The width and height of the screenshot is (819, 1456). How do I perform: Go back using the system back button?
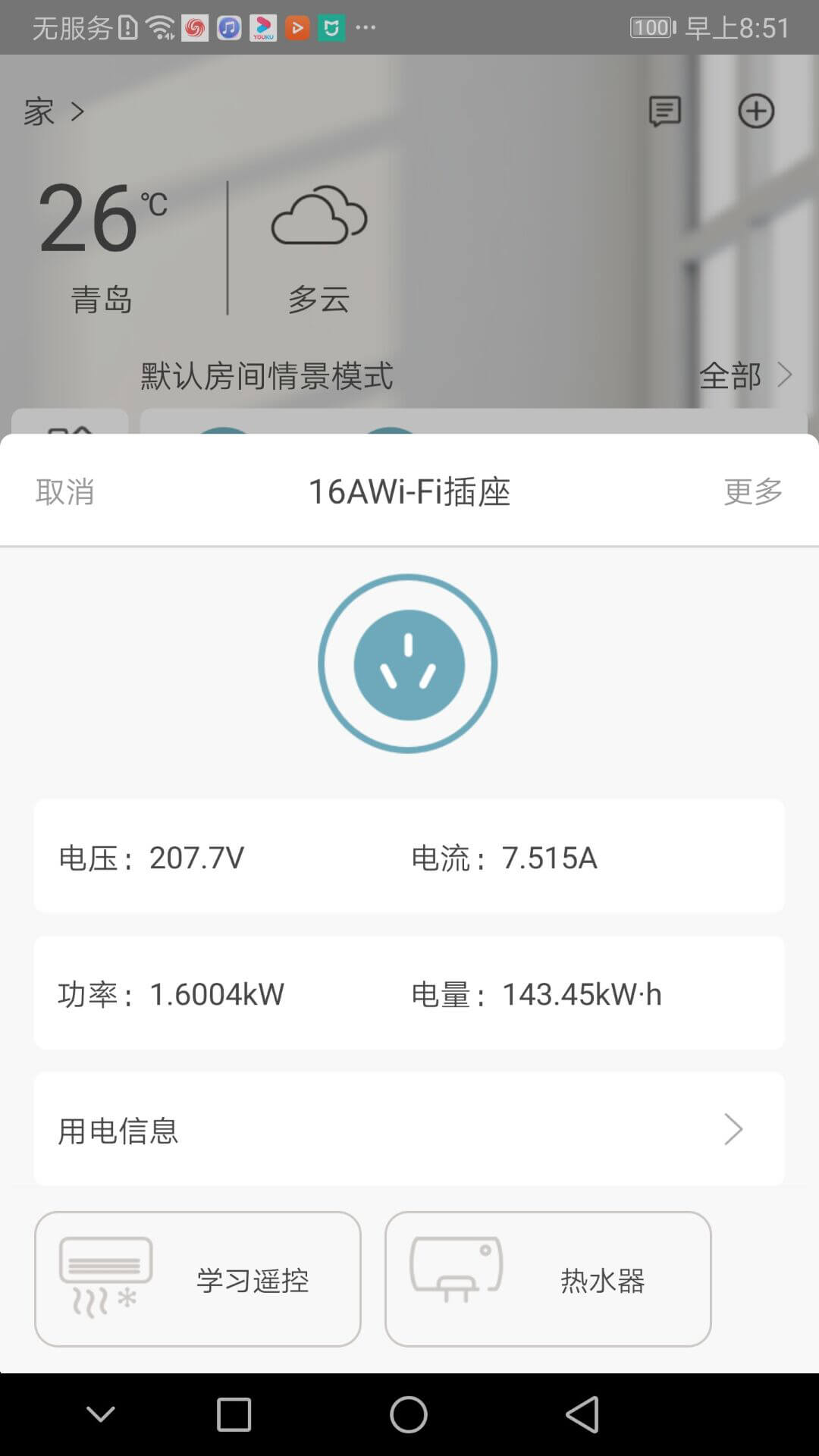coord(583,1414)
